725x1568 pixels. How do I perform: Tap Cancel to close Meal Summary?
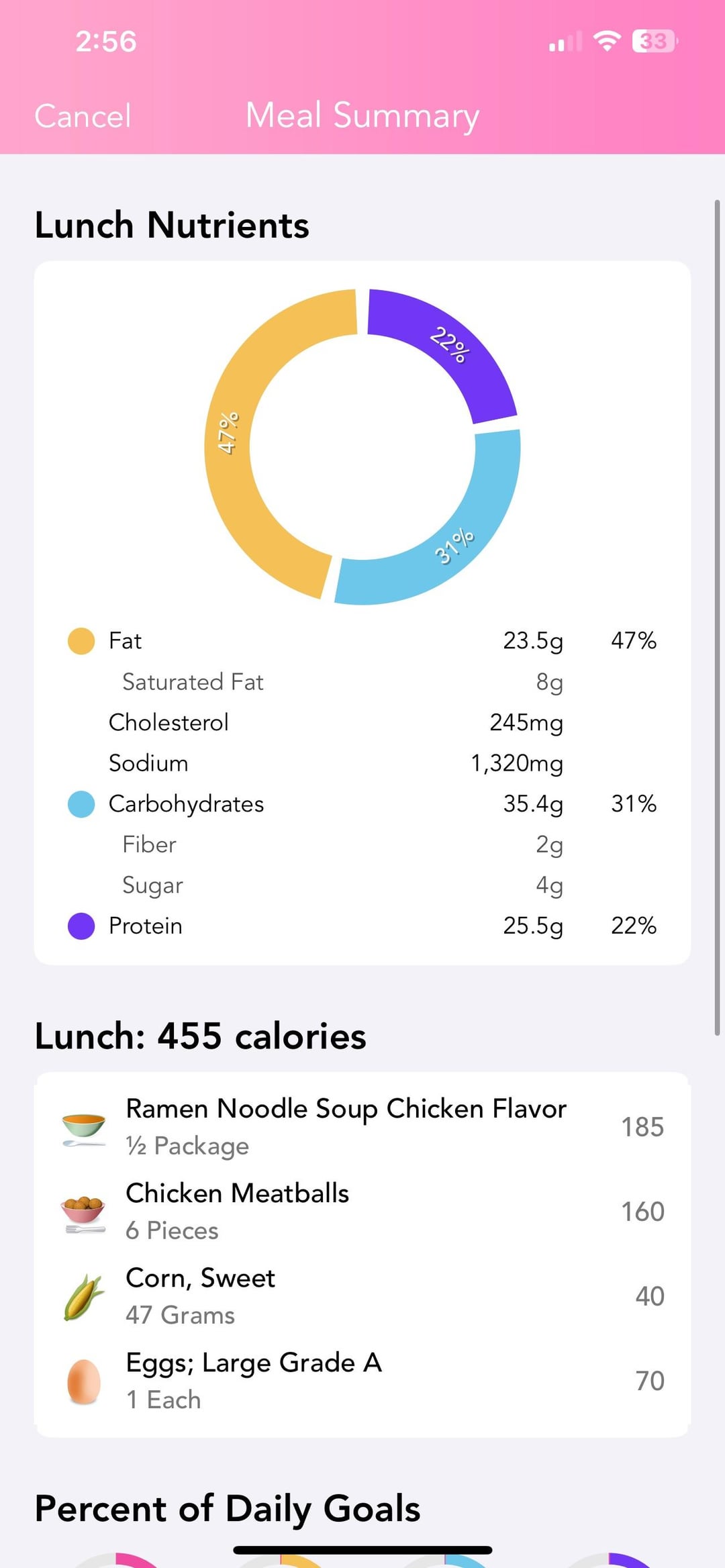point(83,116)
